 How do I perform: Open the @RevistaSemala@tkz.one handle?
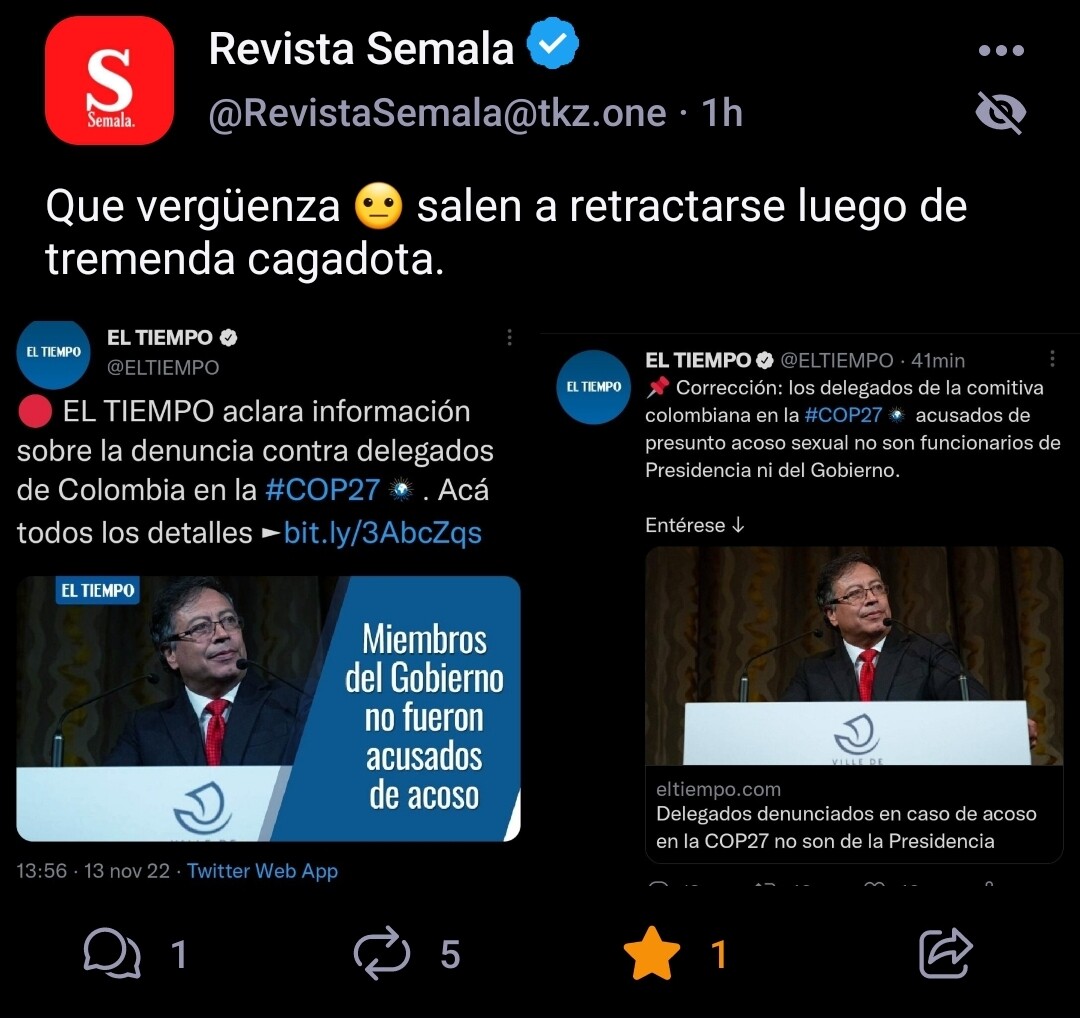437,113
